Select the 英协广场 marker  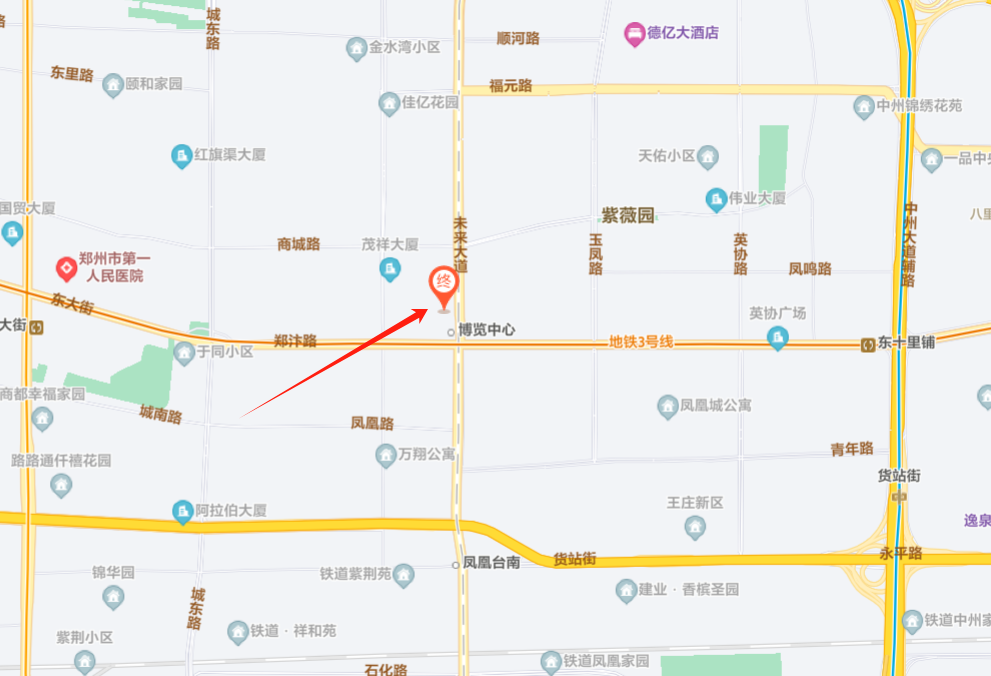777,338
